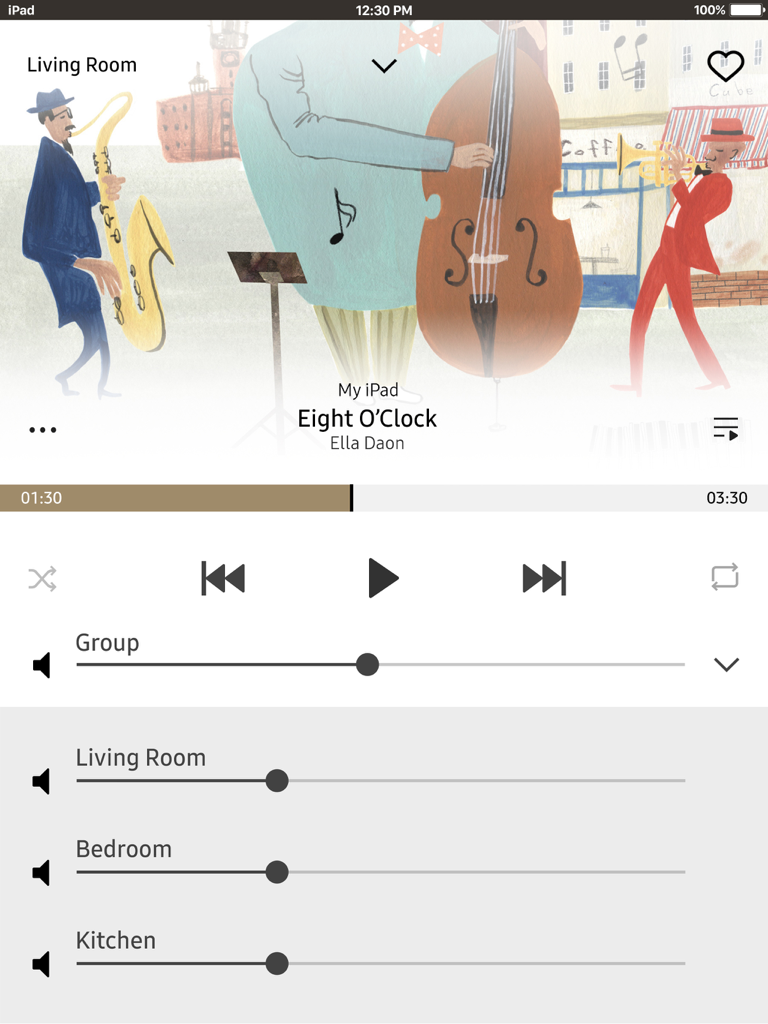The image size is (768, 1024).
Task: Enable repeat mode
Action: tap(726, 578)
